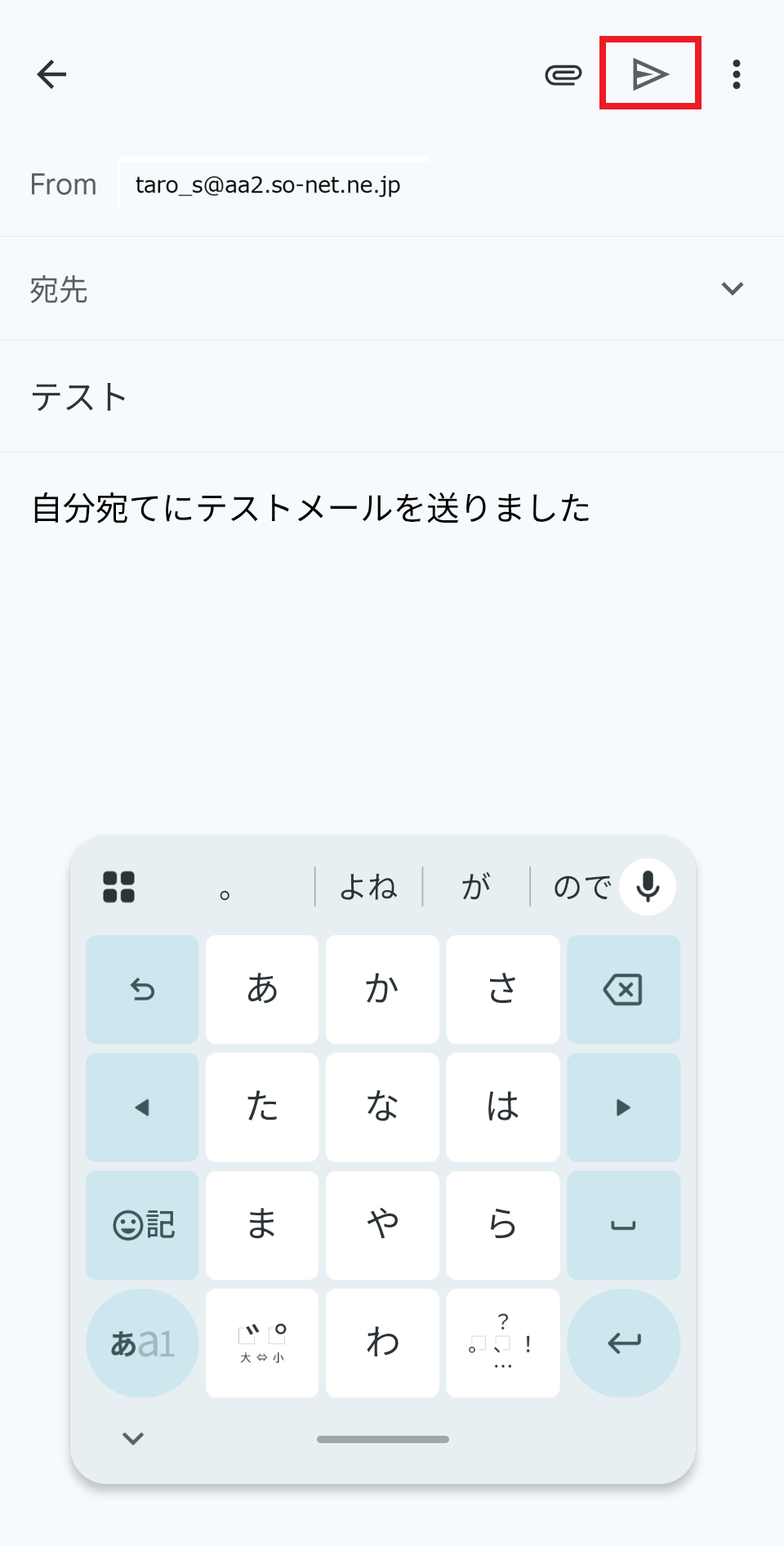Open the keyboard tools grid icon
This screenshot has height=1546, width=784.
[118, 886]
